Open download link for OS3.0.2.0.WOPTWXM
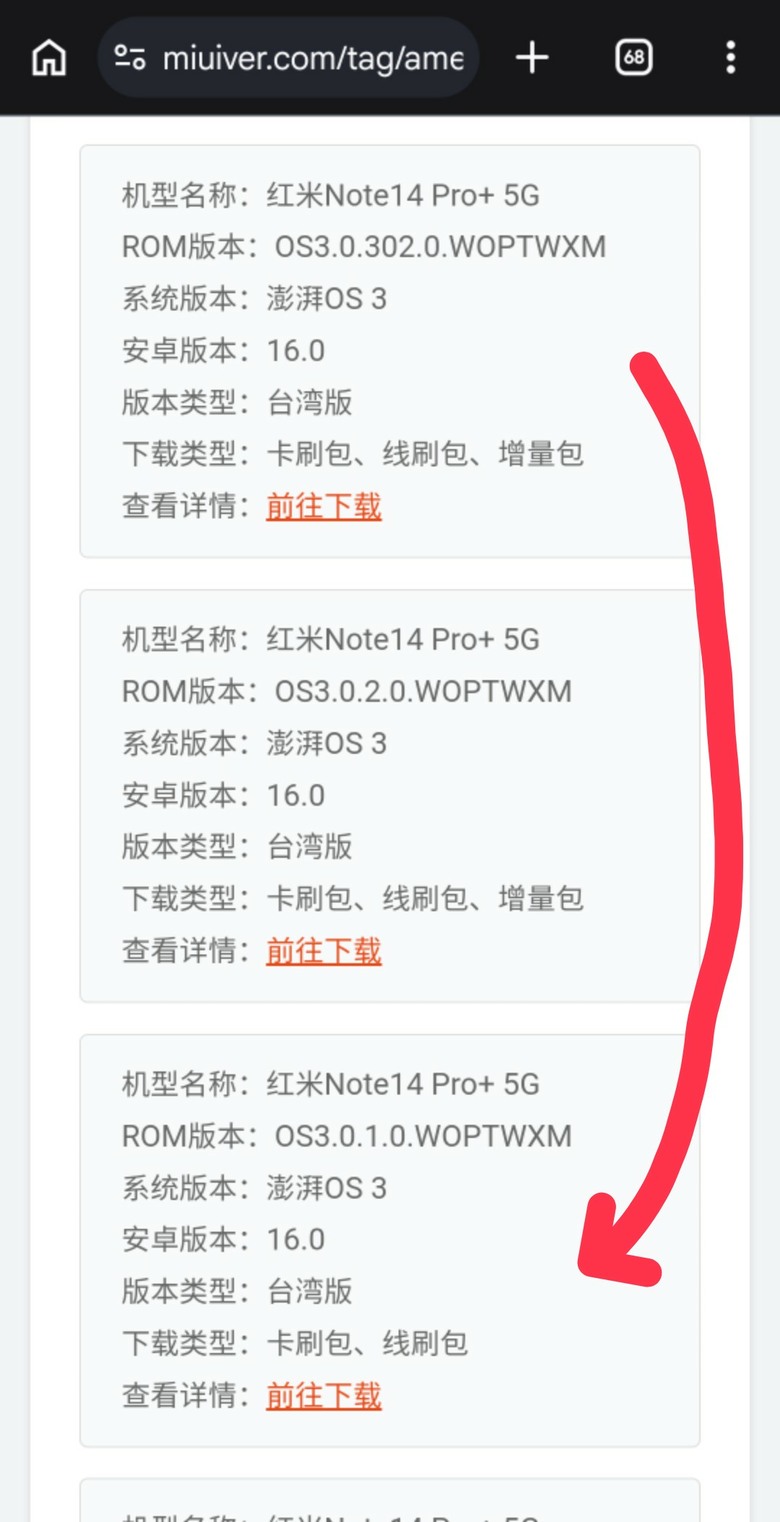Screen dimensions: 780x1522 324,950
